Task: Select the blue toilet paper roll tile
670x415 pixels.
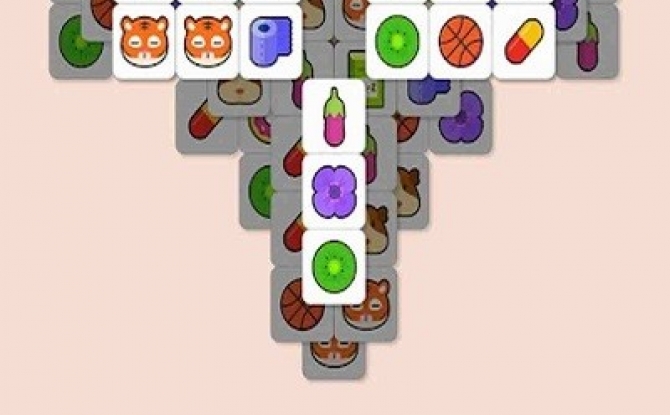Action: [x=270, y=42]
